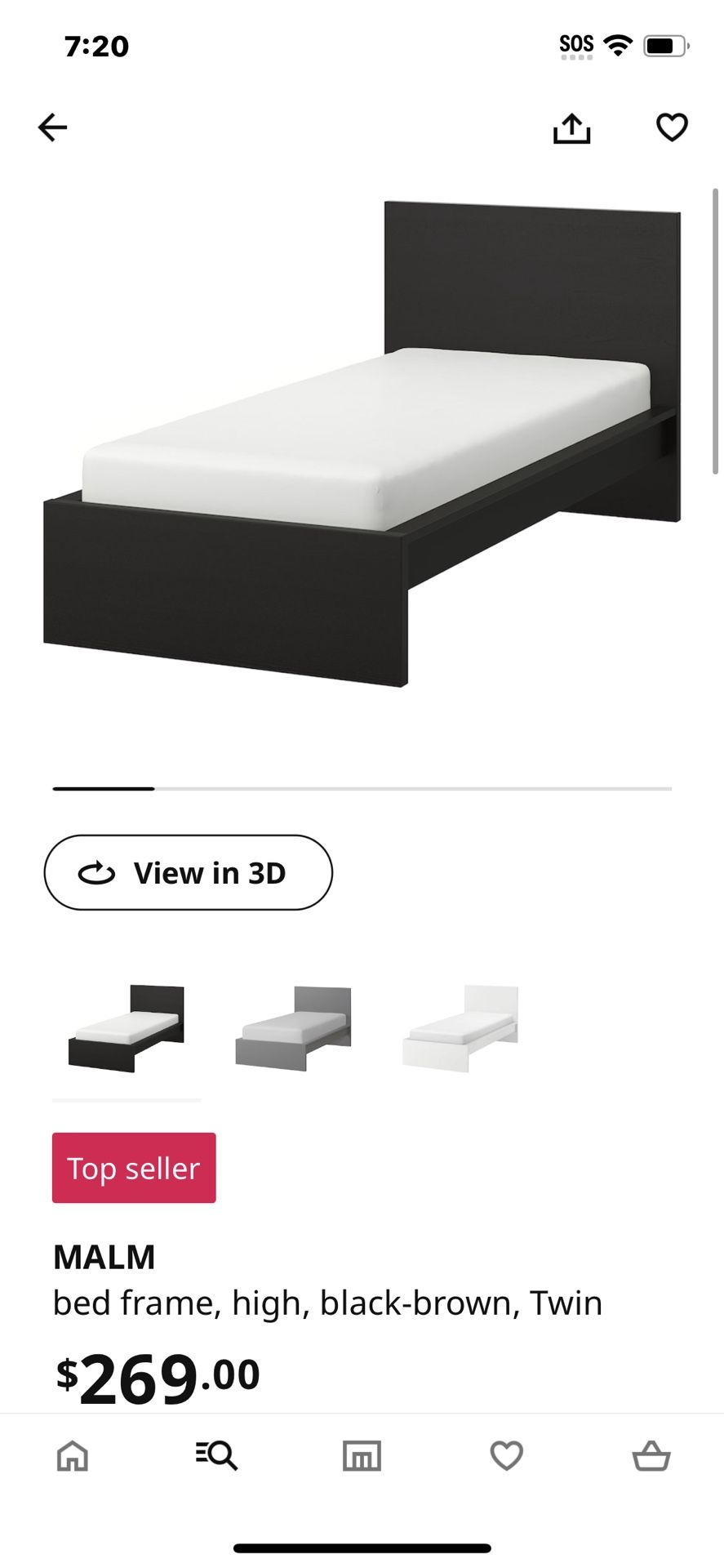Tap the back arrow to return
Image resolution: width=724 pixels, height=1568 pixels.
(x=52, y=127)
